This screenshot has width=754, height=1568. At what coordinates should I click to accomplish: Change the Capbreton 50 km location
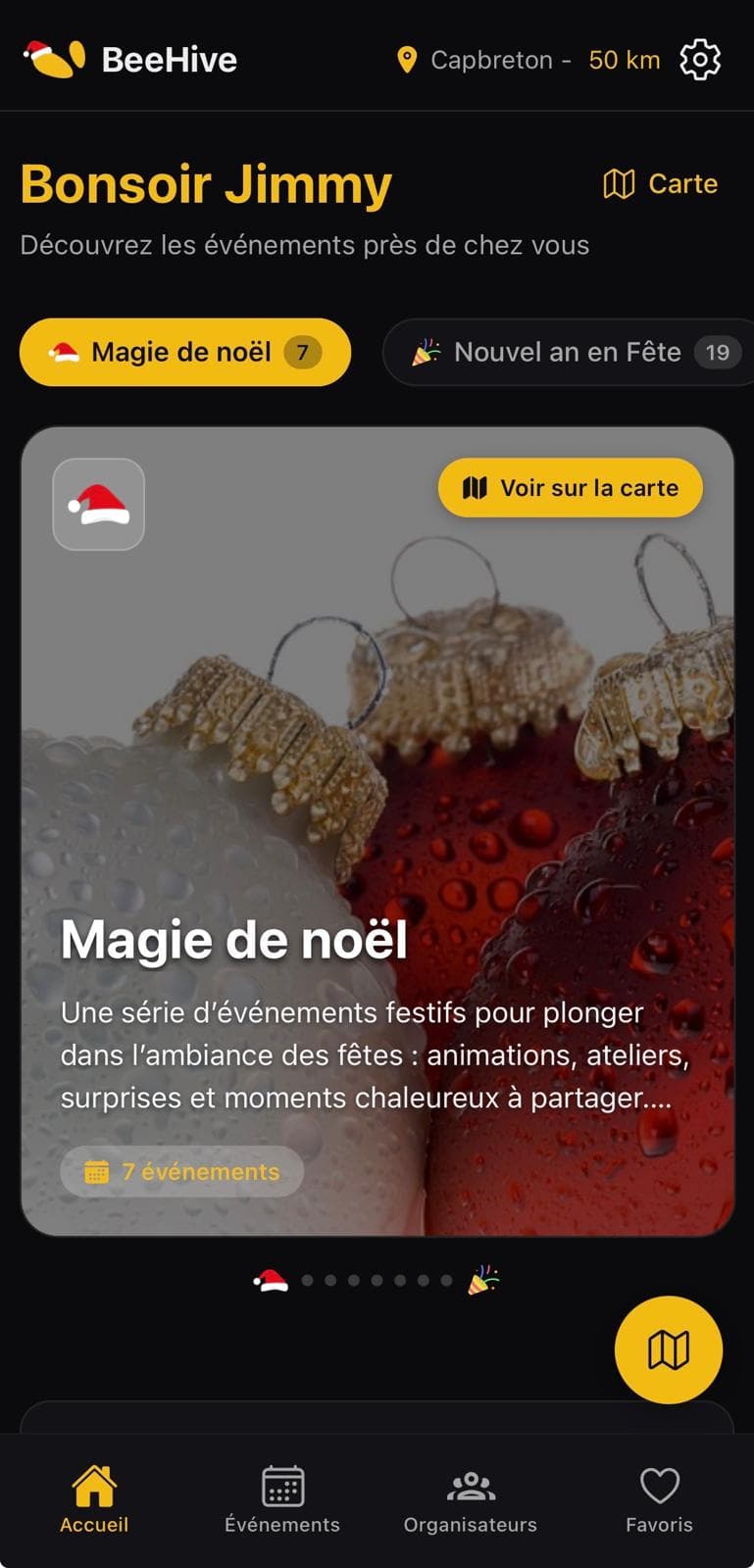(528, 60)
